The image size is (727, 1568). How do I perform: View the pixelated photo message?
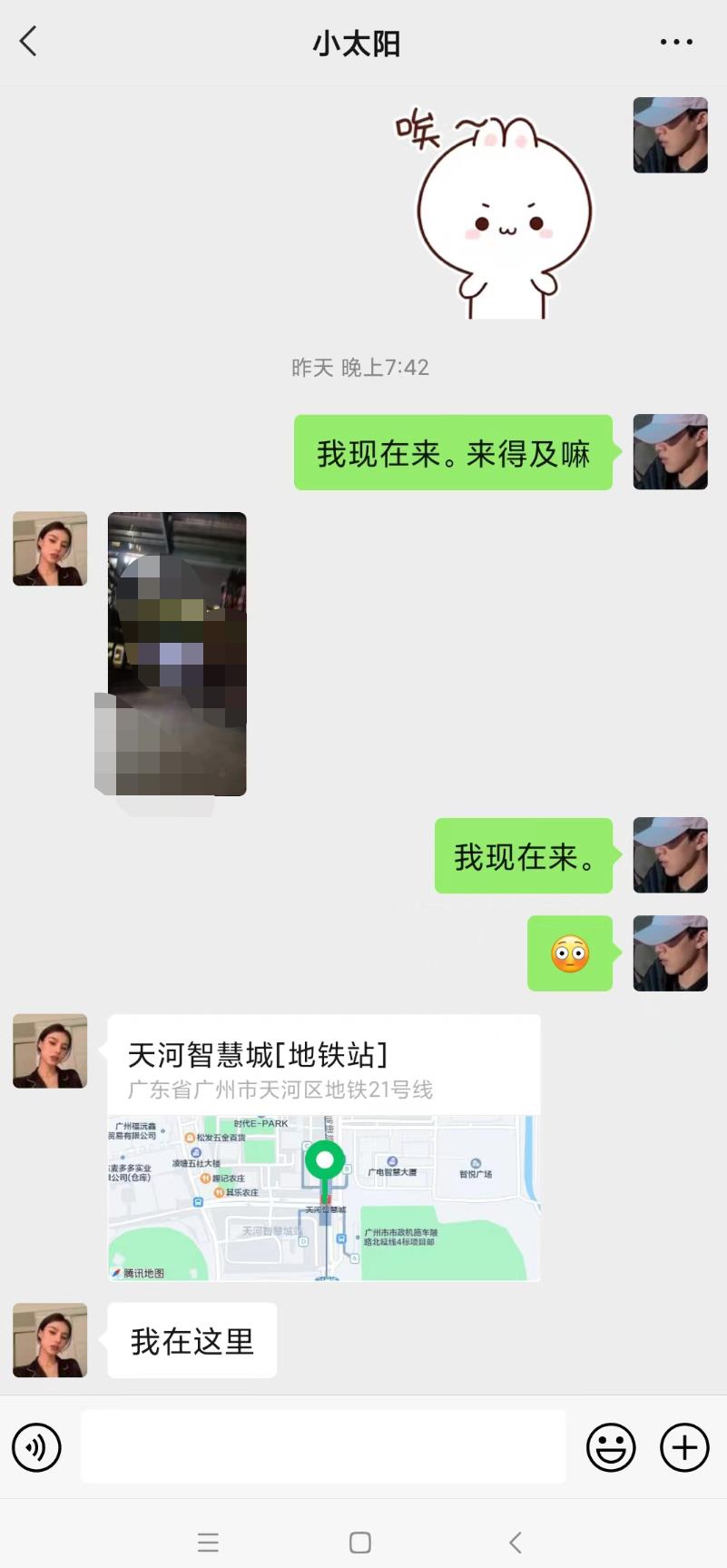click(x=177, y=654)
